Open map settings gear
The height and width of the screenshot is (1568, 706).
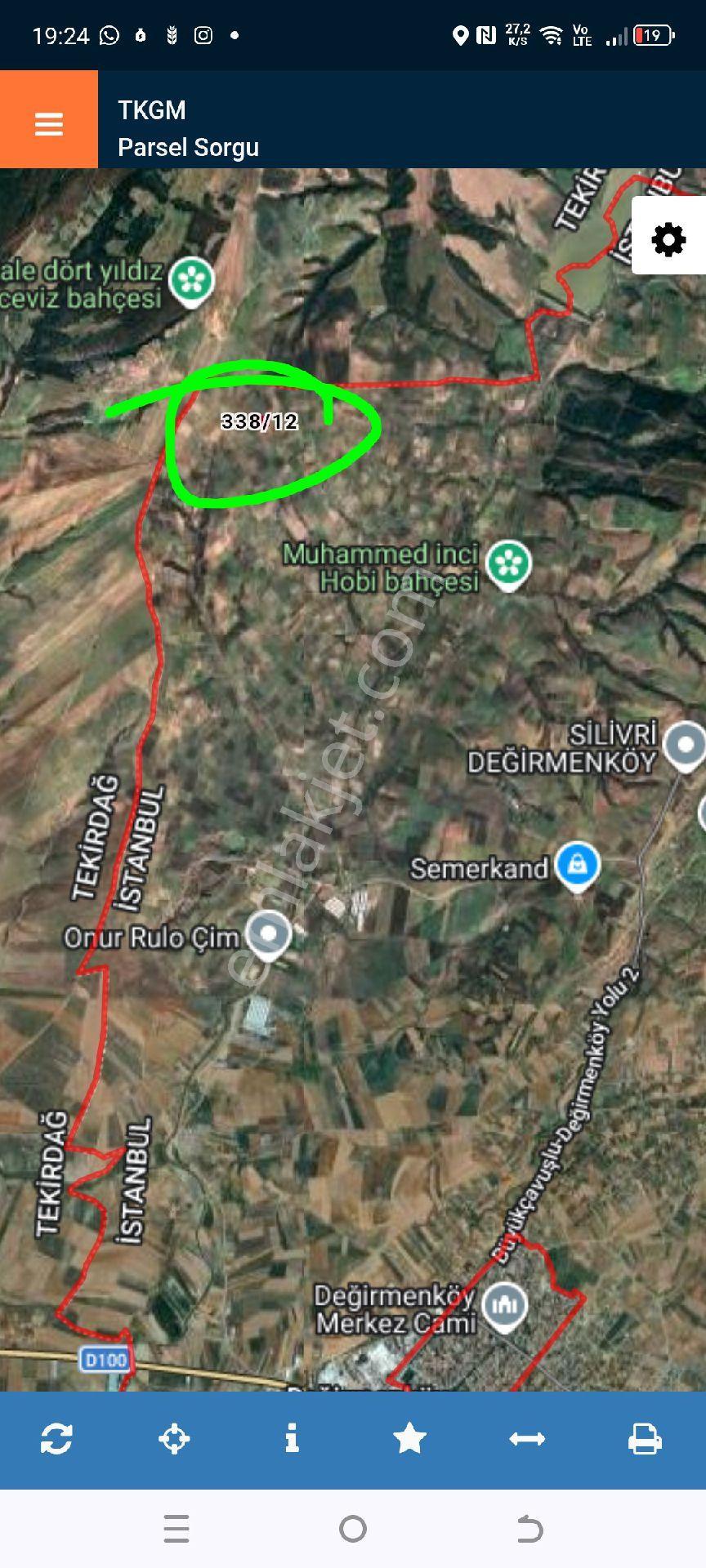(x=669, y=239)
